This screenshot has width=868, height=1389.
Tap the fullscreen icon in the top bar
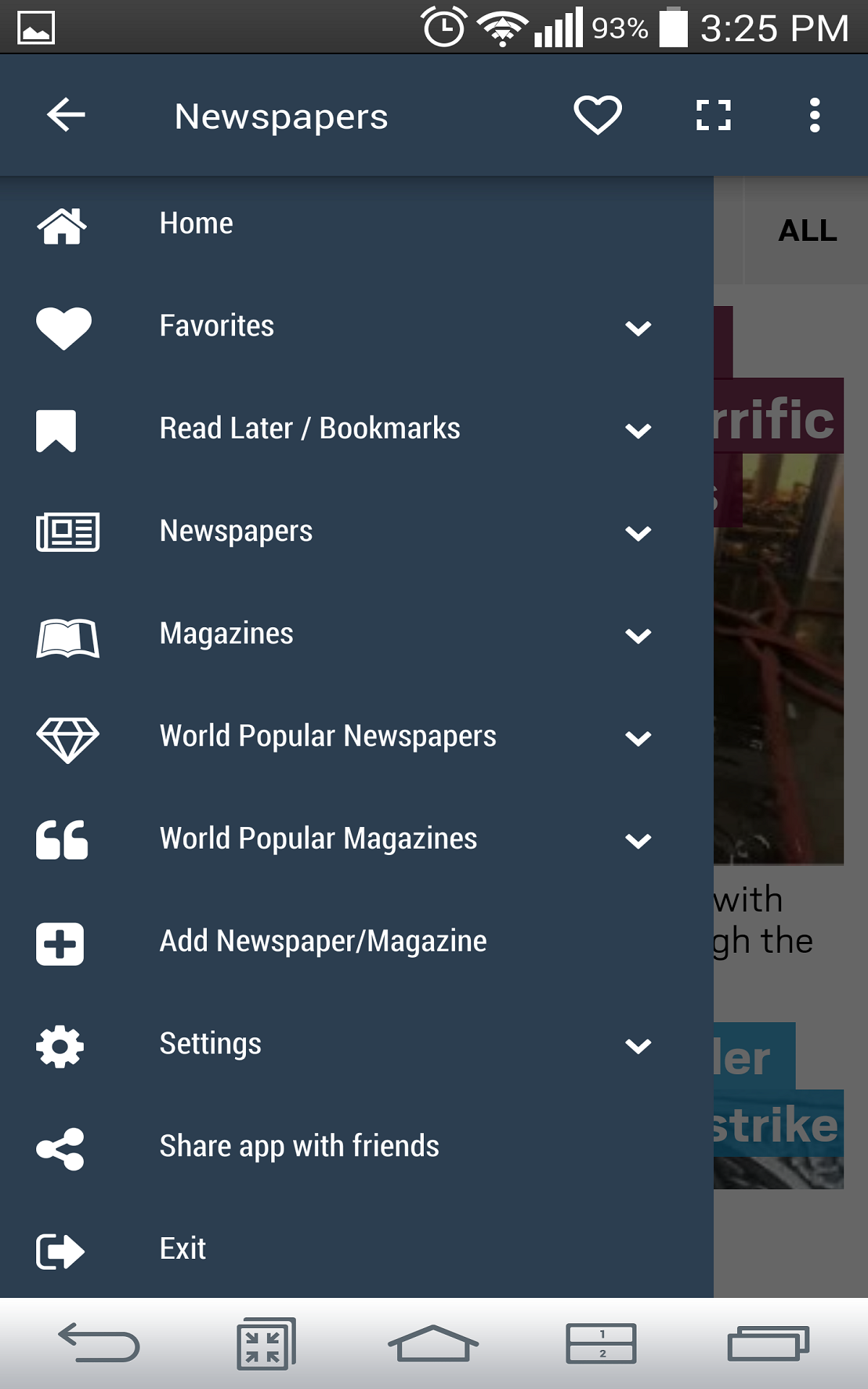712,115
